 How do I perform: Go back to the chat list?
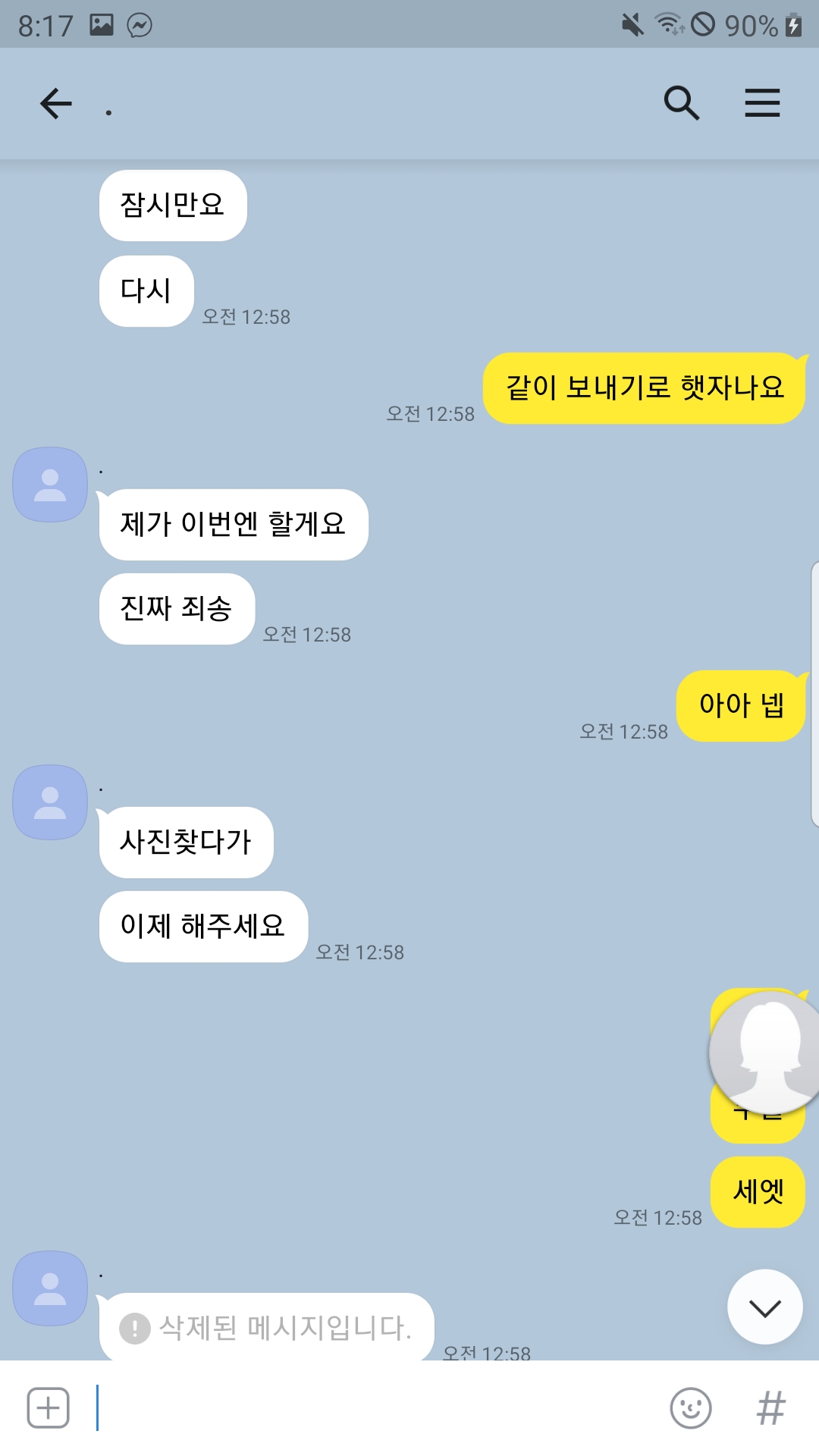click(56, 104)
